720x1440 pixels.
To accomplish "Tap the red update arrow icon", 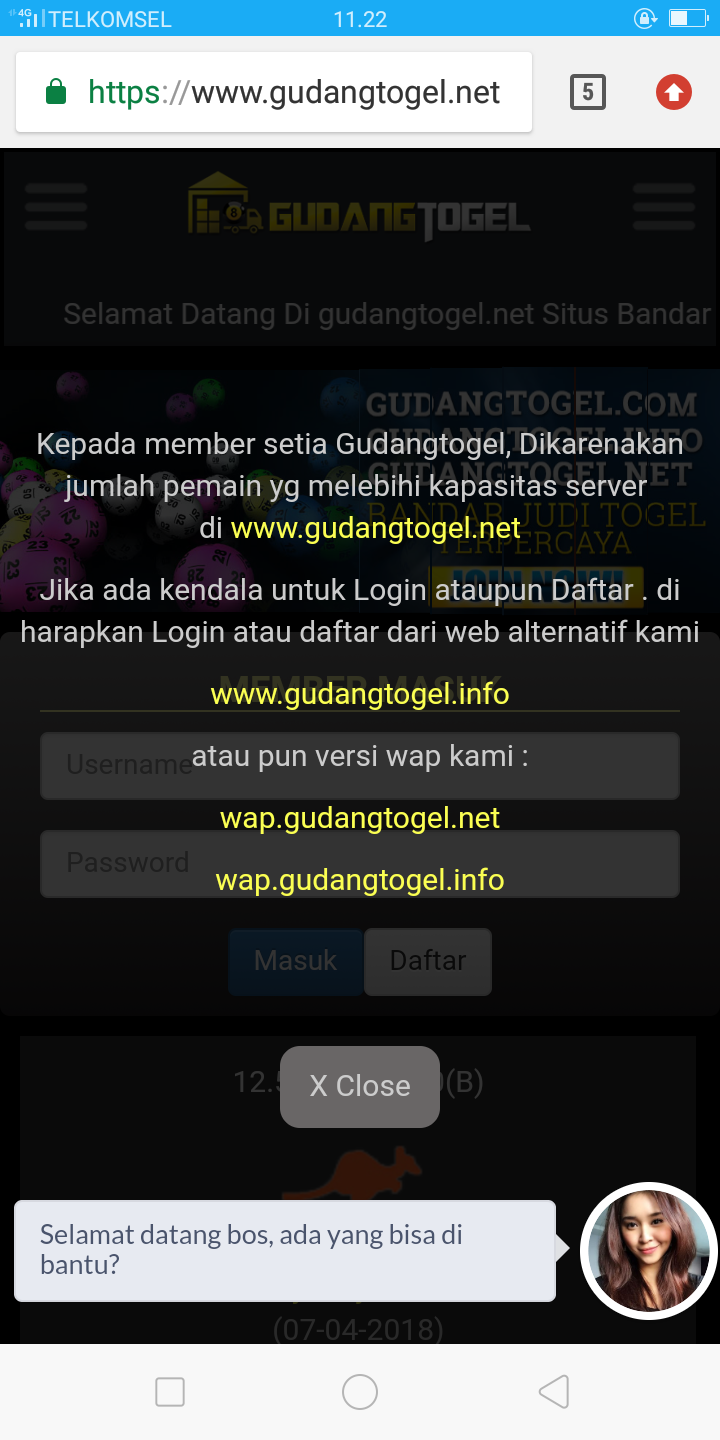I will click(674, 93).
